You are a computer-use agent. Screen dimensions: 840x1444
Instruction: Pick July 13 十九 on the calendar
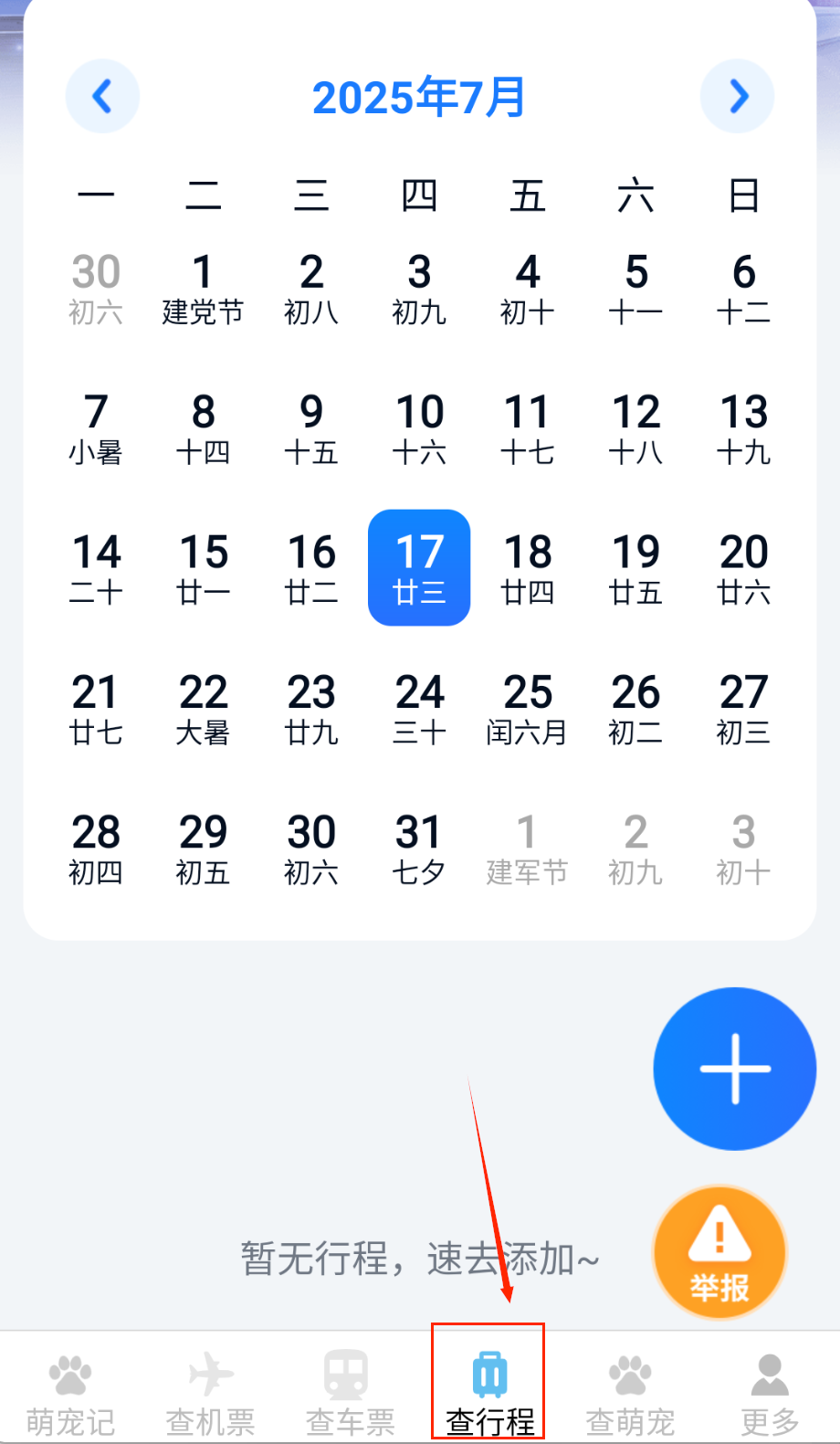(x=743, y=428)
